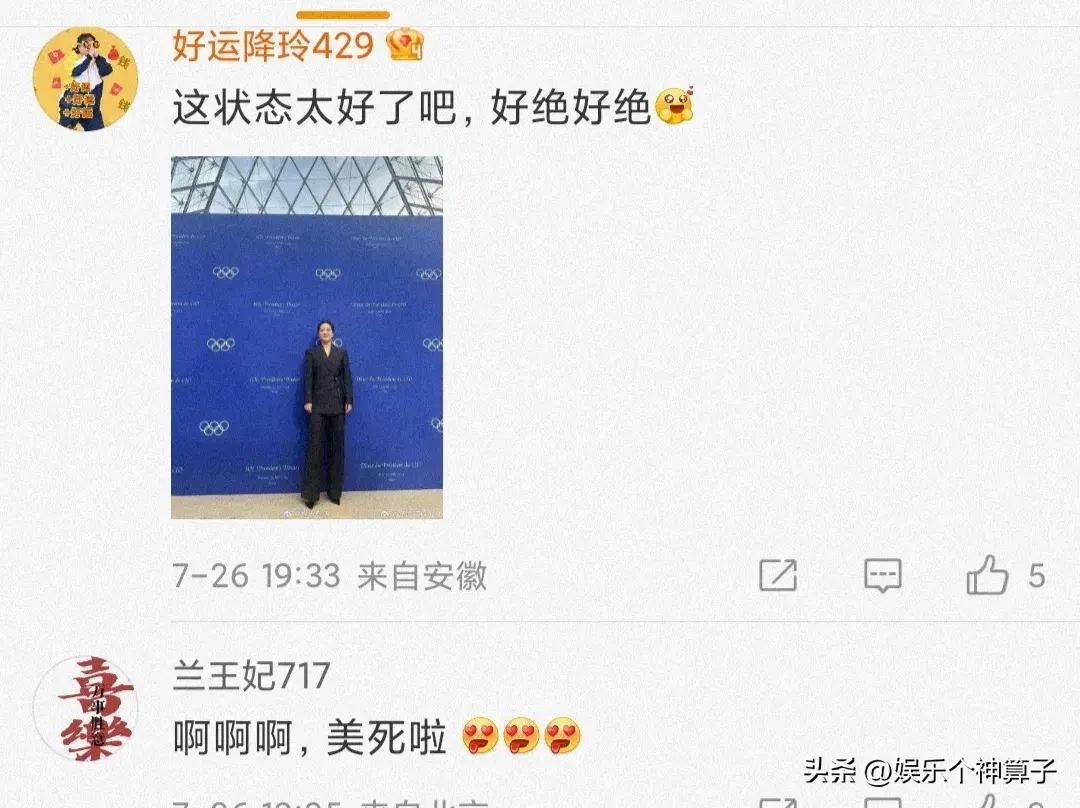Repost the comment by 好运降玲429
This screenshot has width=1080, height=808.
click(x=778, y=575)
